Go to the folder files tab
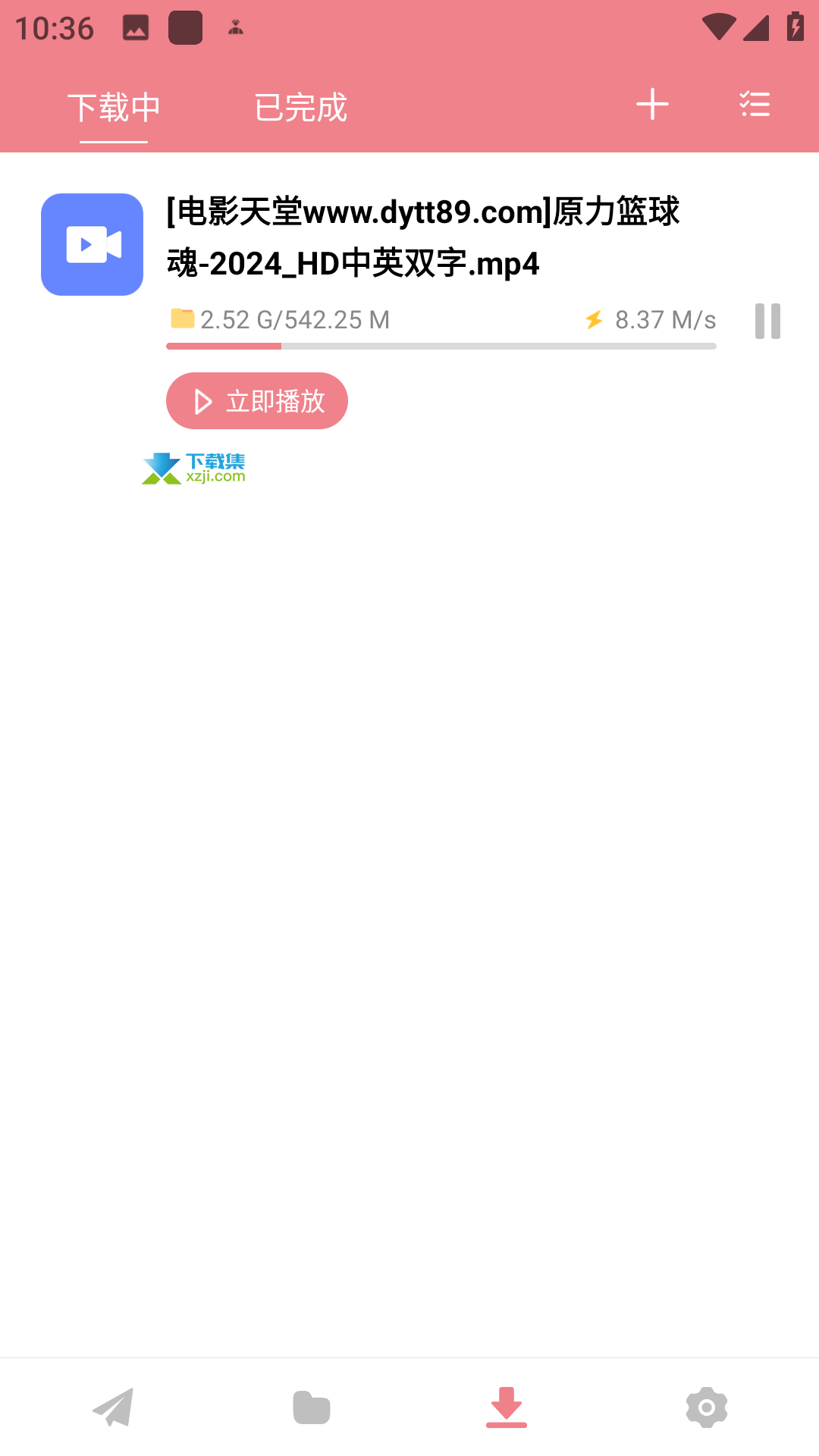This screenshot has height=1456, width=819. point(311,1407)
